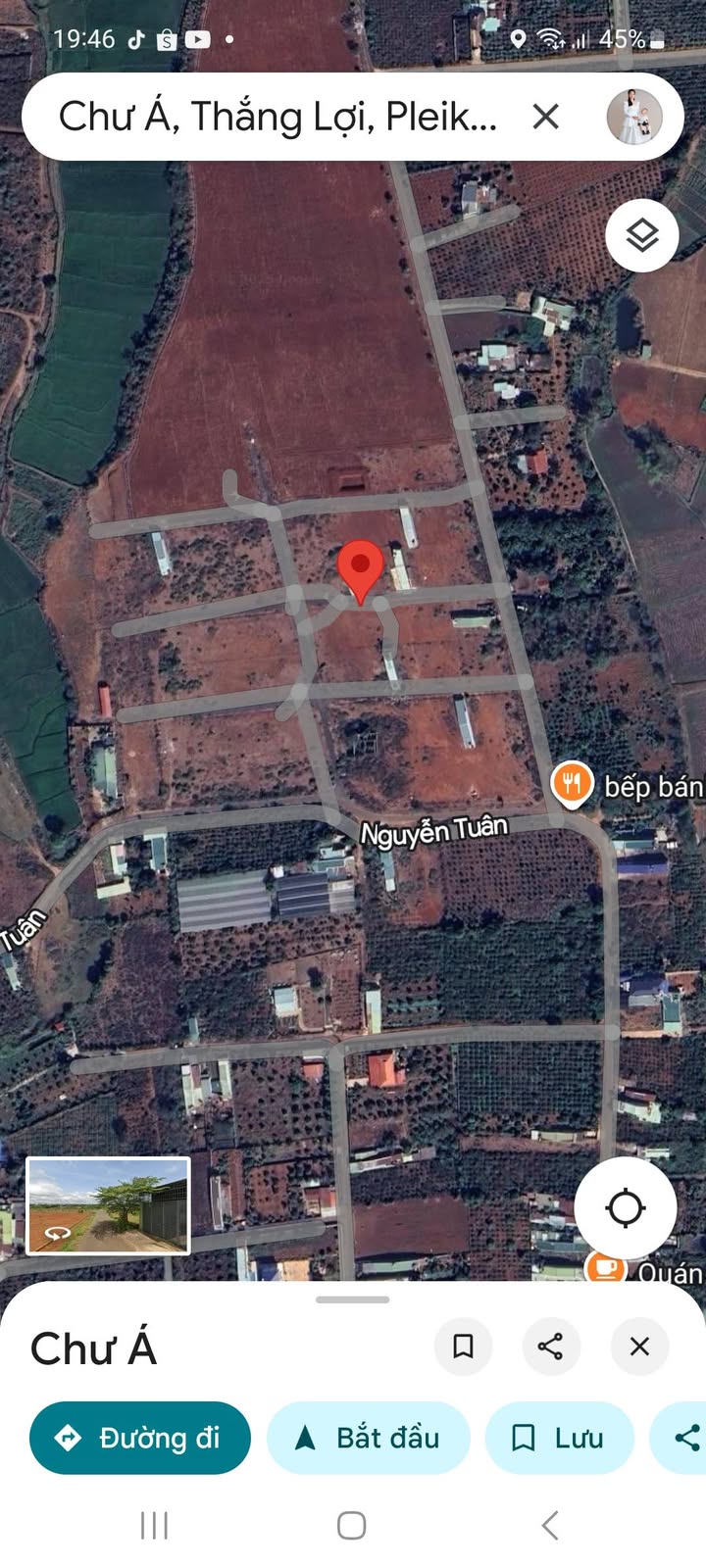Close the Chư Á place card
The width and height of the screenshot is (706, 1568).
point(639,1346)
